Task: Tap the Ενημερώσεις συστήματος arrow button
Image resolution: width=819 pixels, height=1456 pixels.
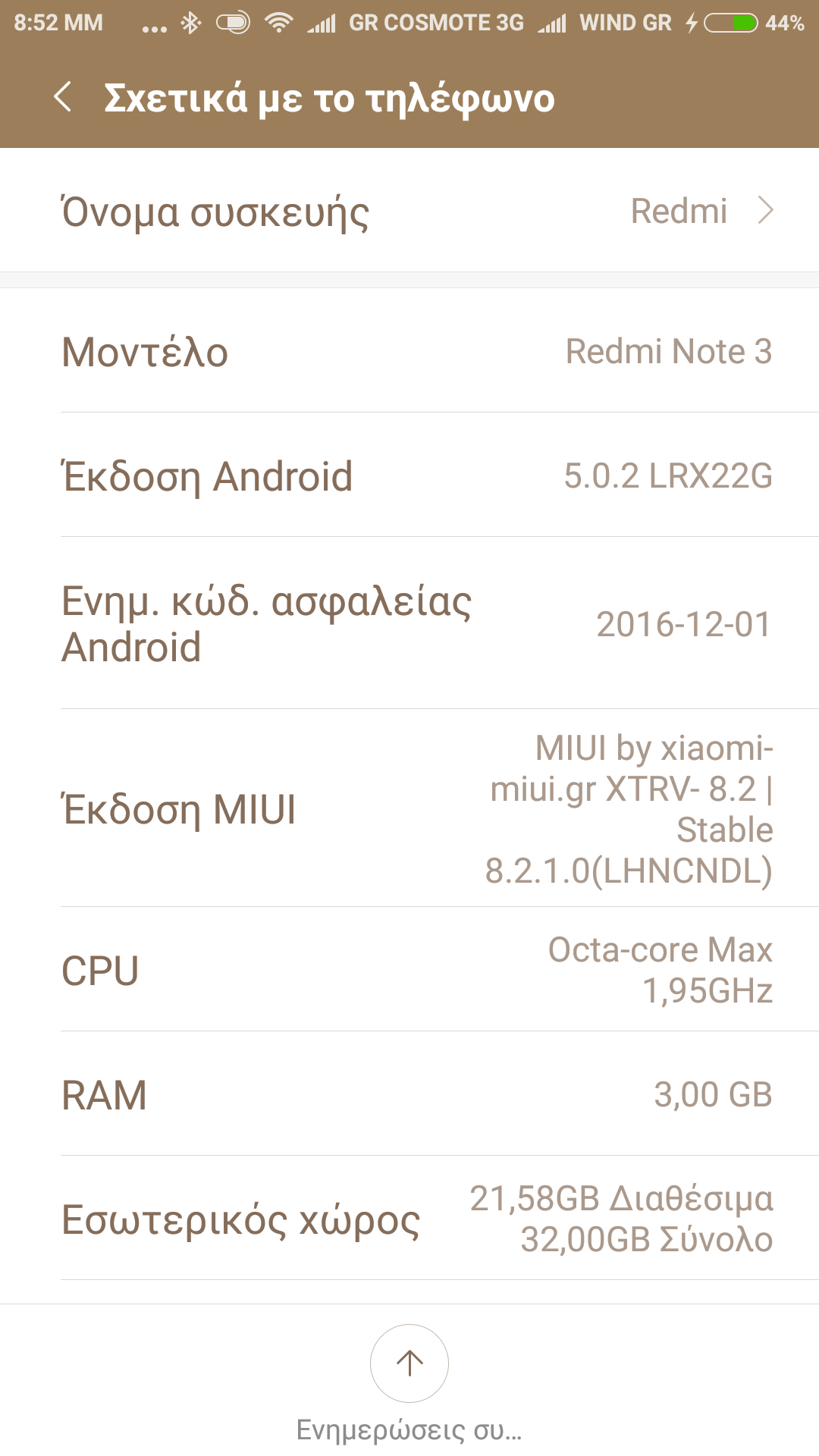Action: tap(409, 1363)
